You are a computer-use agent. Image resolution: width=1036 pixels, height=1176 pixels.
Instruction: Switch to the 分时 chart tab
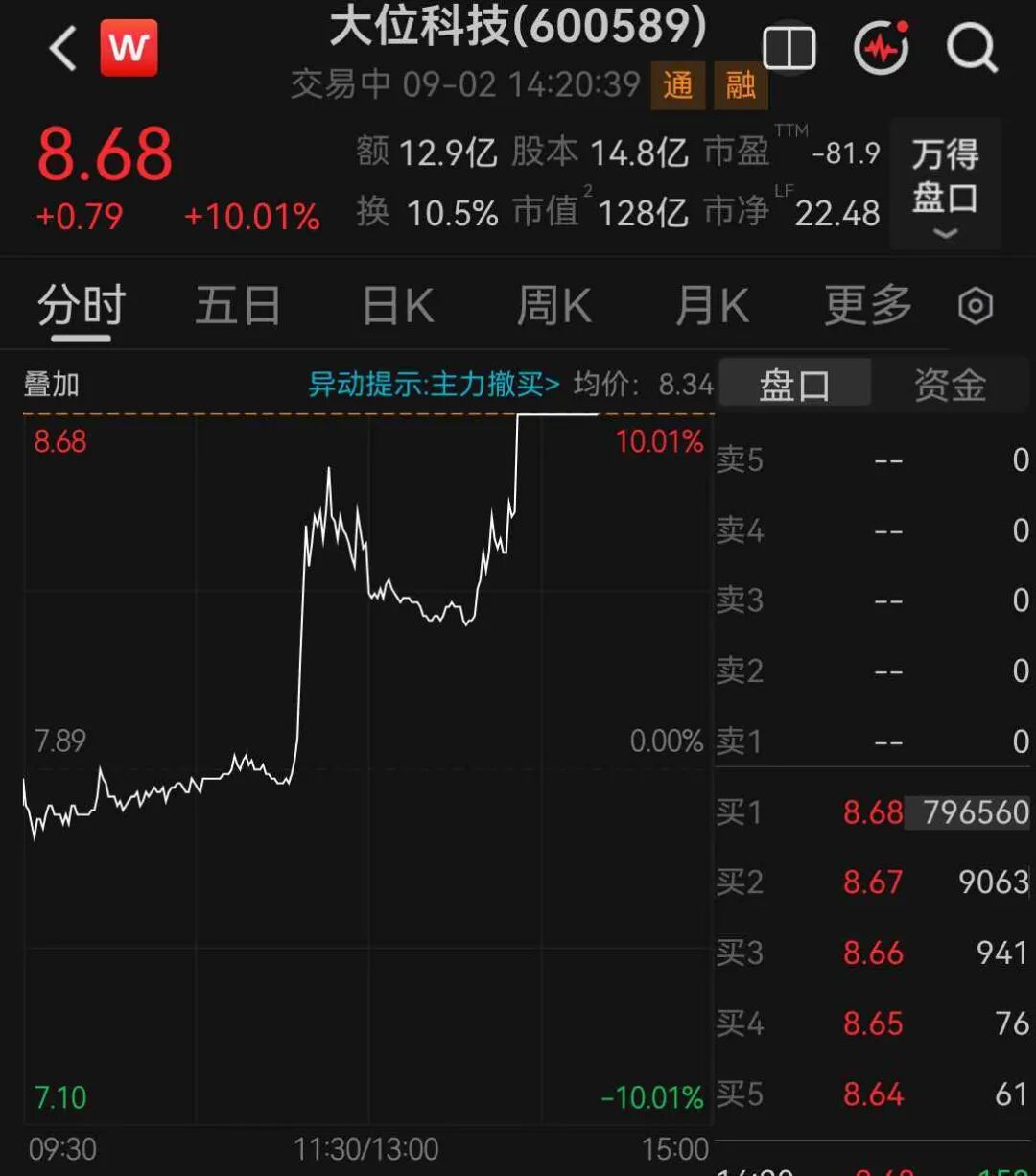click(82, 306)
